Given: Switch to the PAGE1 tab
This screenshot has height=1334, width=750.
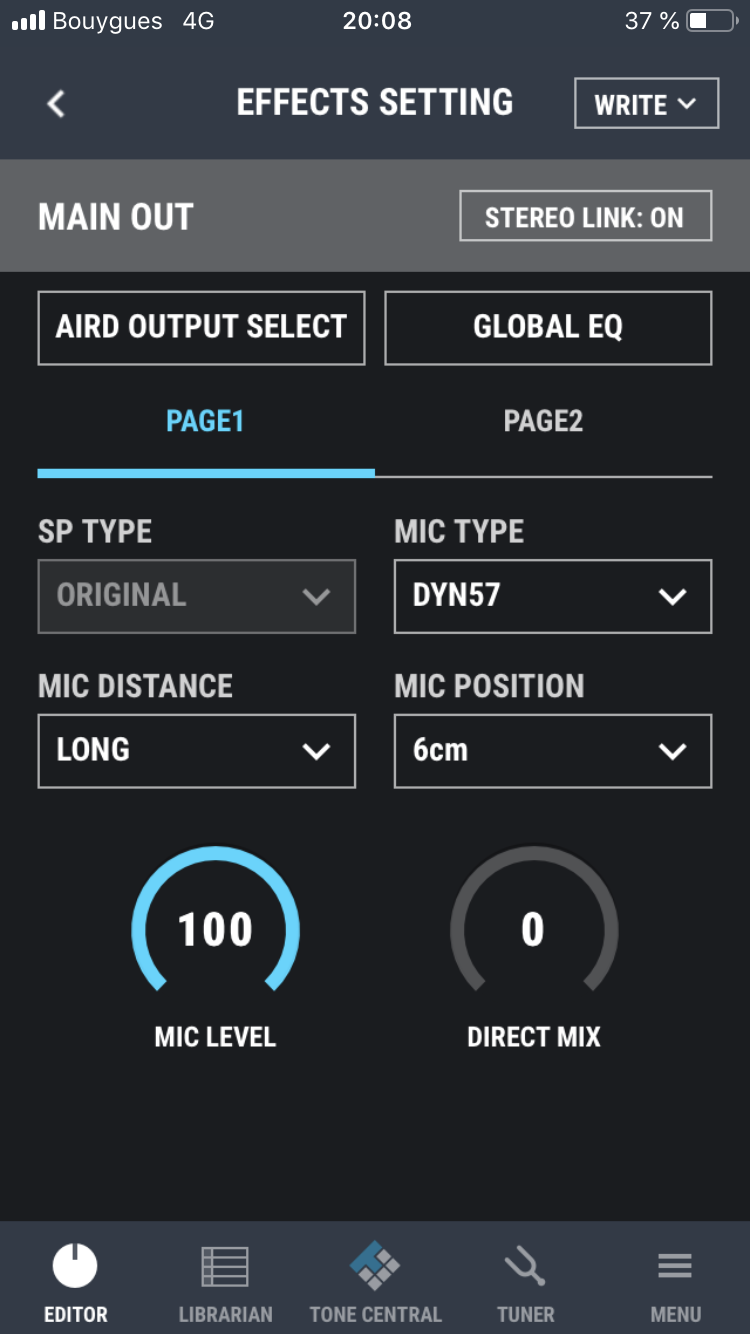Looking at the screenshot, I should [205, 422].
